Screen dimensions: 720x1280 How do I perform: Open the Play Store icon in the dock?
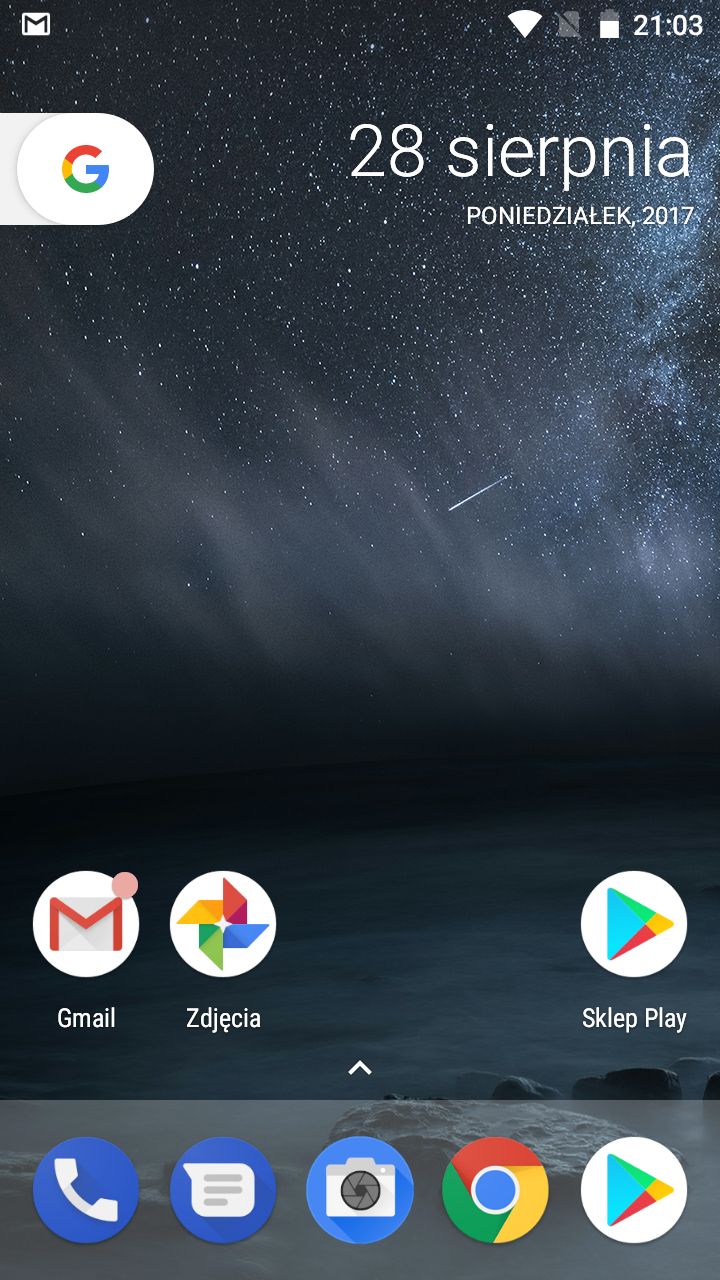[634, 1190]
